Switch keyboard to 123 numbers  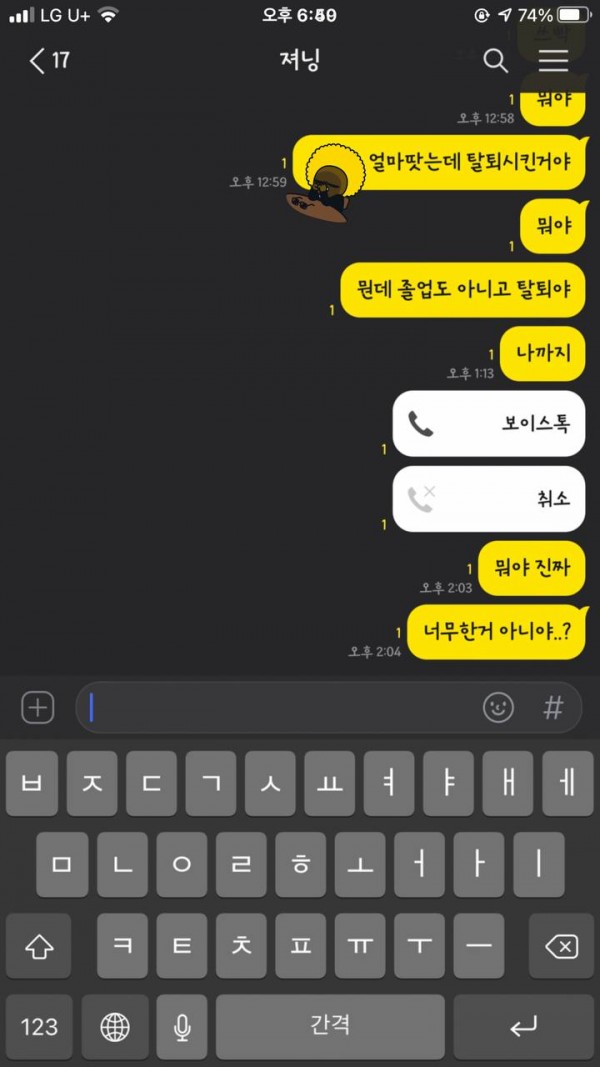tap(39, 1026)
